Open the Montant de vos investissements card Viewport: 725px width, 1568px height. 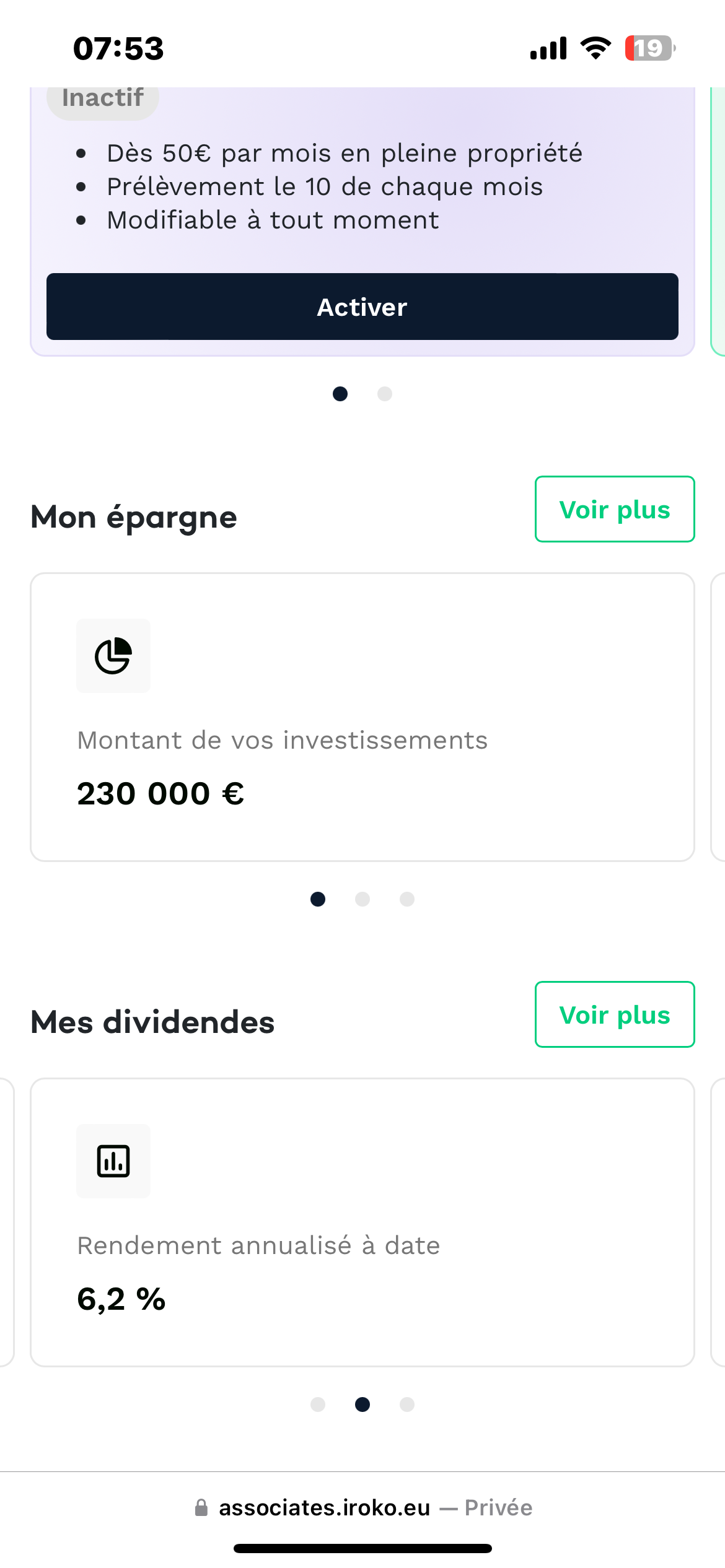click(362, 717)
